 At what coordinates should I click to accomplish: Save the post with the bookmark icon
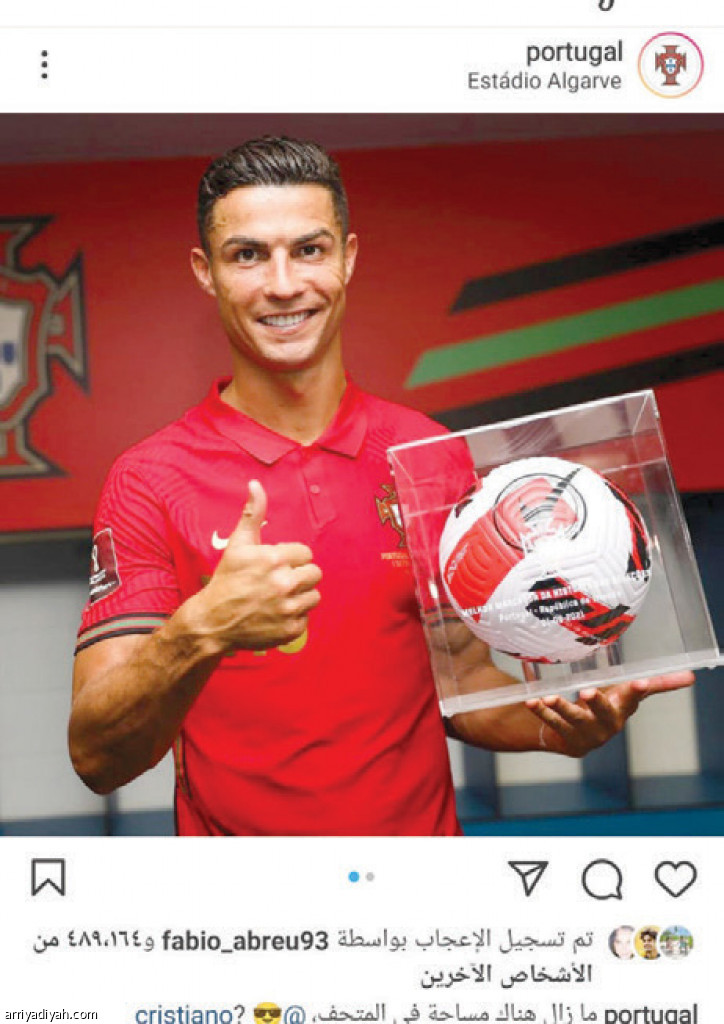pyautogui.click(x=48, y=878)
